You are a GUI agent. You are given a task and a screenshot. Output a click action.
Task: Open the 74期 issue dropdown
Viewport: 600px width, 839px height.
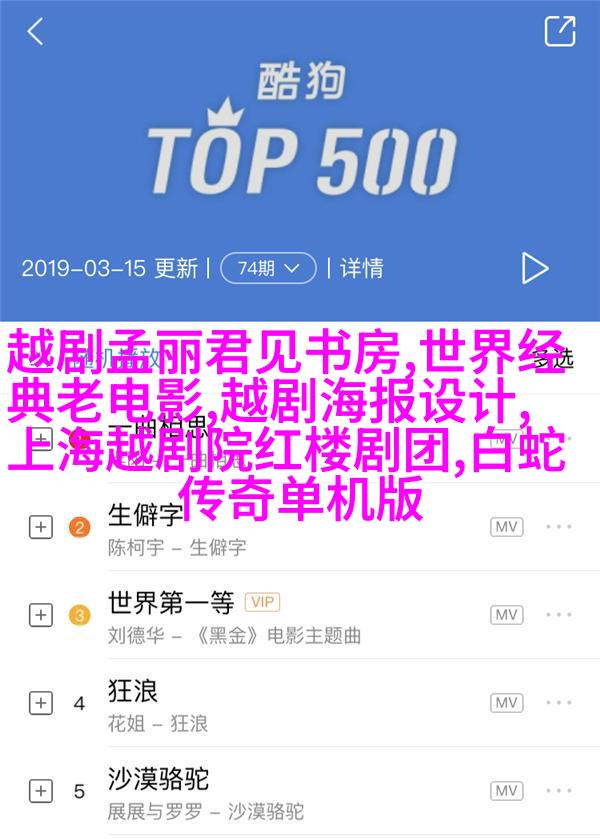(x=268, y=268)
